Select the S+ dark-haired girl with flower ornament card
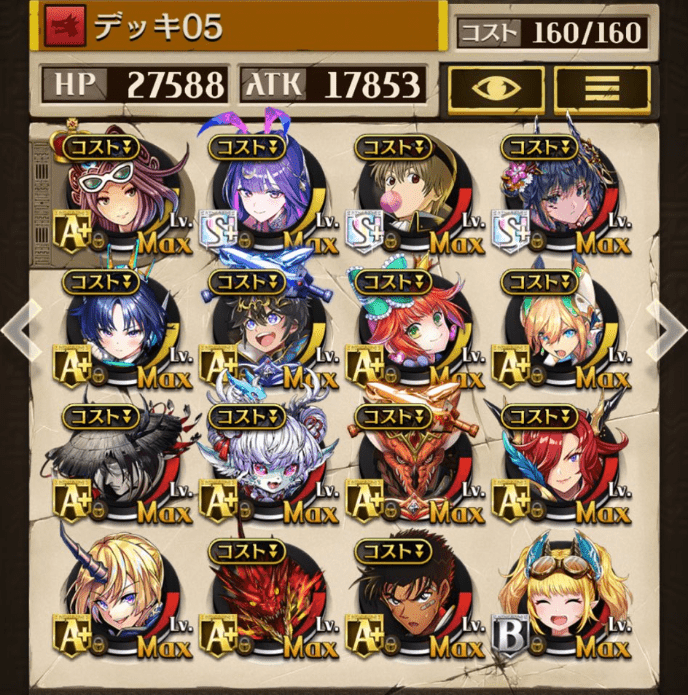The image size is (688, 695). coord(558,195)
